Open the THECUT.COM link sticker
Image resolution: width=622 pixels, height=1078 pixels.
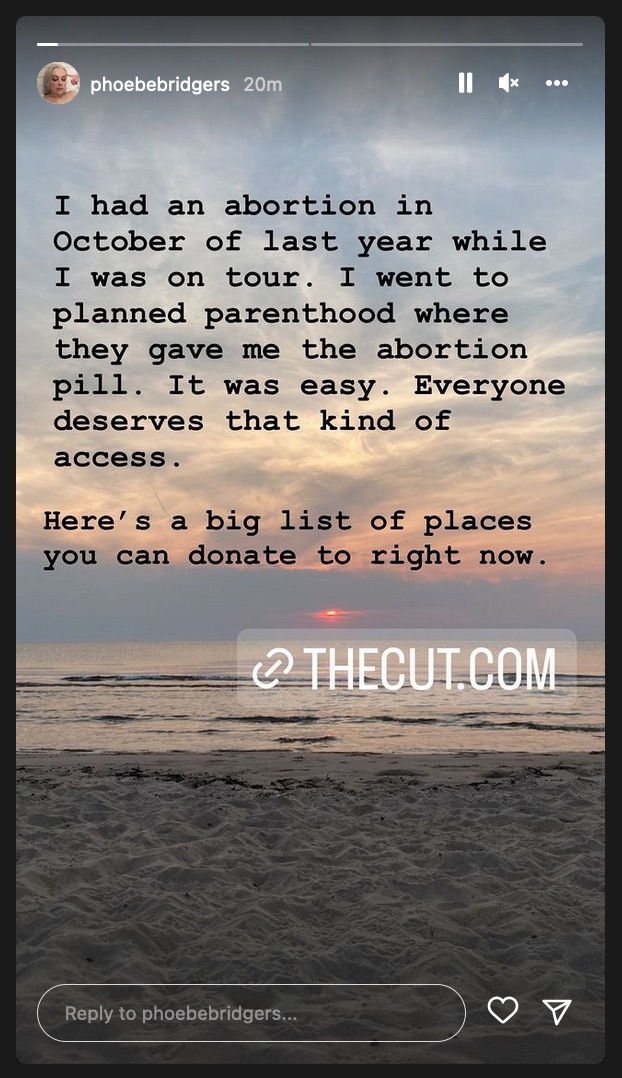coord(406,668)
